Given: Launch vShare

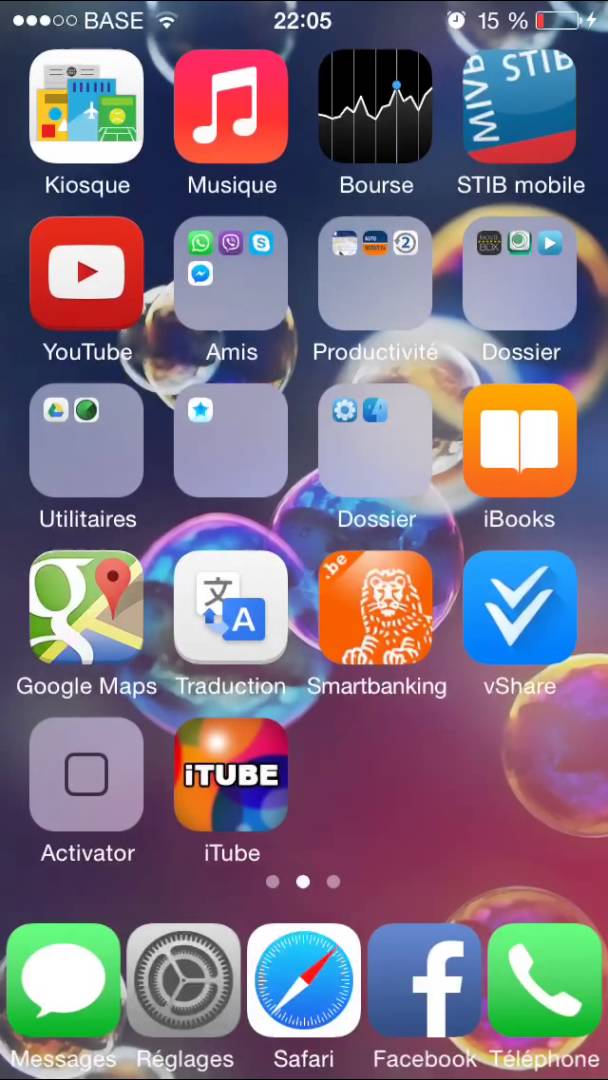Looking at the screenshot, I should tap(519, 607).
